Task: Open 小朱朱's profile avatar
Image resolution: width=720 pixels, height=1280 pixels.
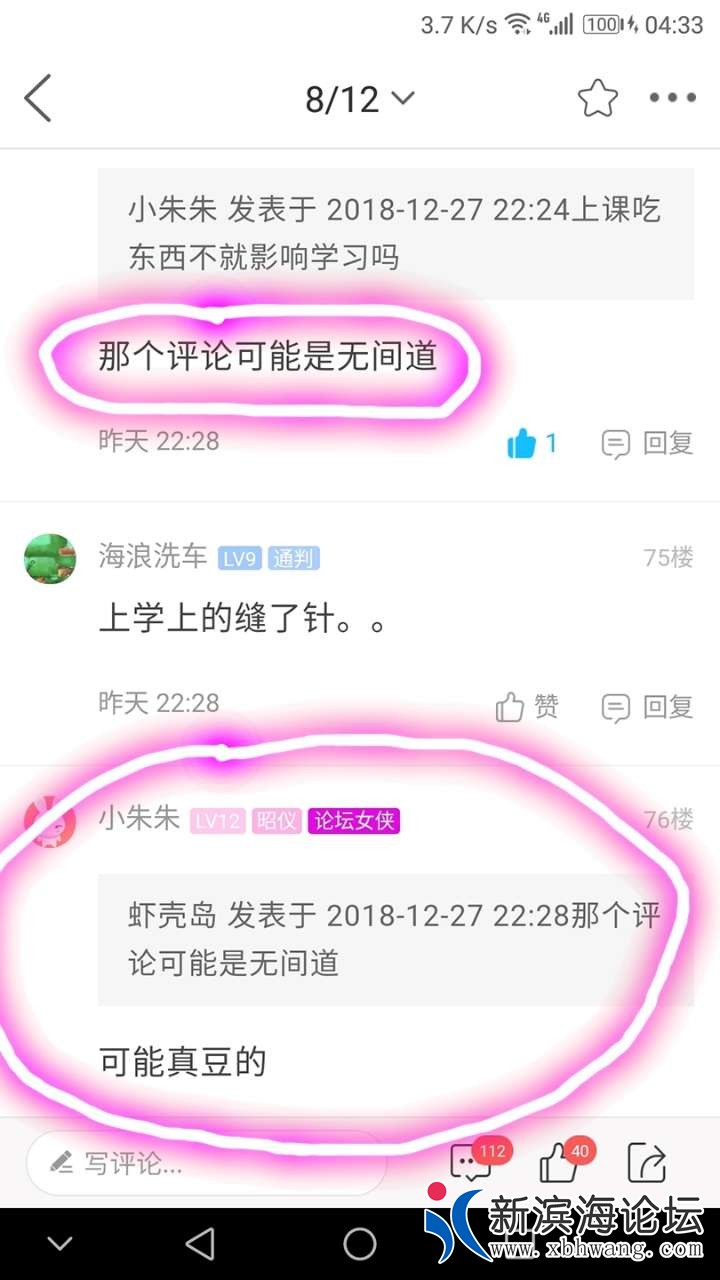Action: click(x=50, y=821)
